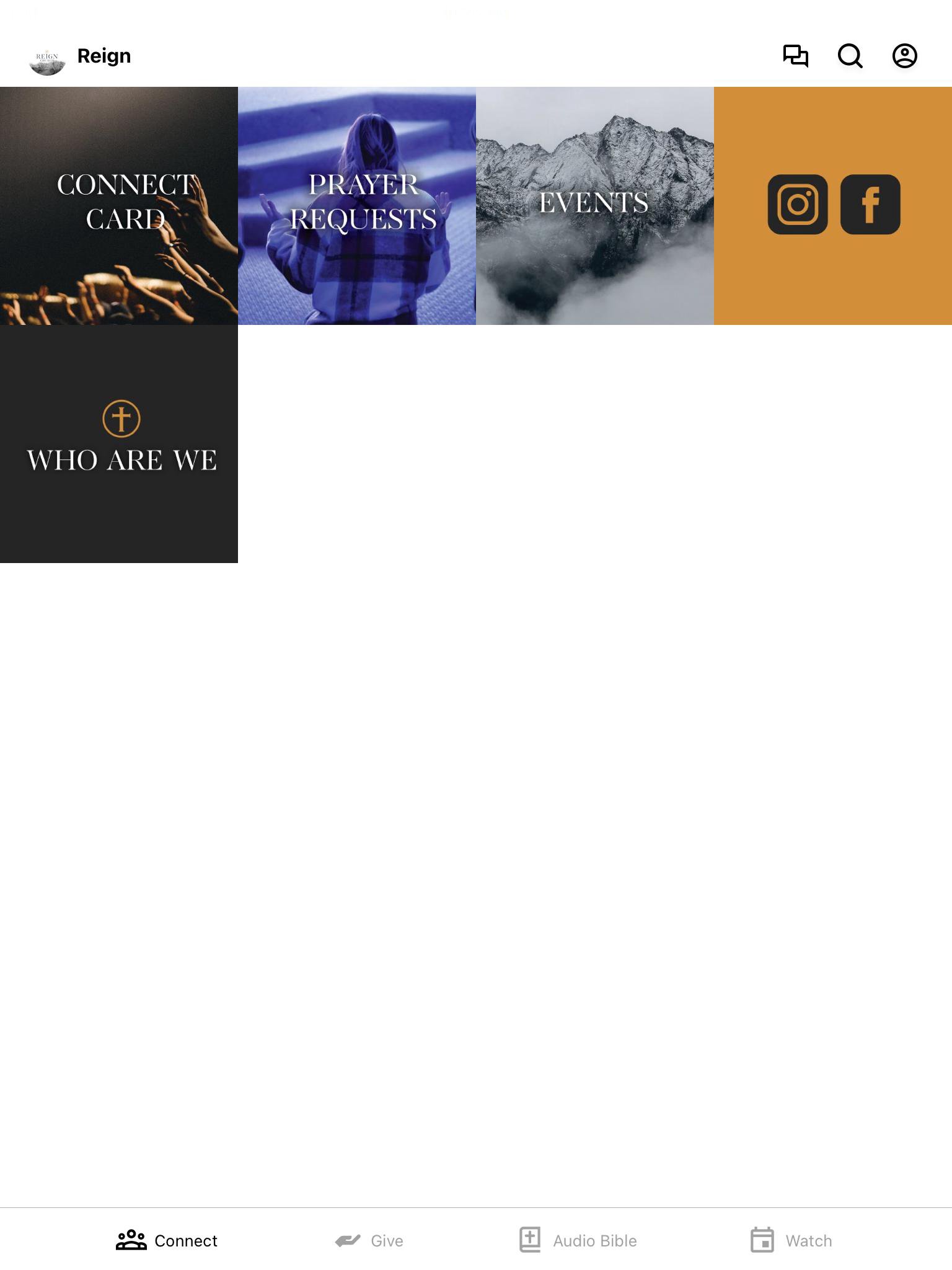This screenshot has width=952, height=1270.
Task: Go to the Watch tab
Action: point(791,1240)
